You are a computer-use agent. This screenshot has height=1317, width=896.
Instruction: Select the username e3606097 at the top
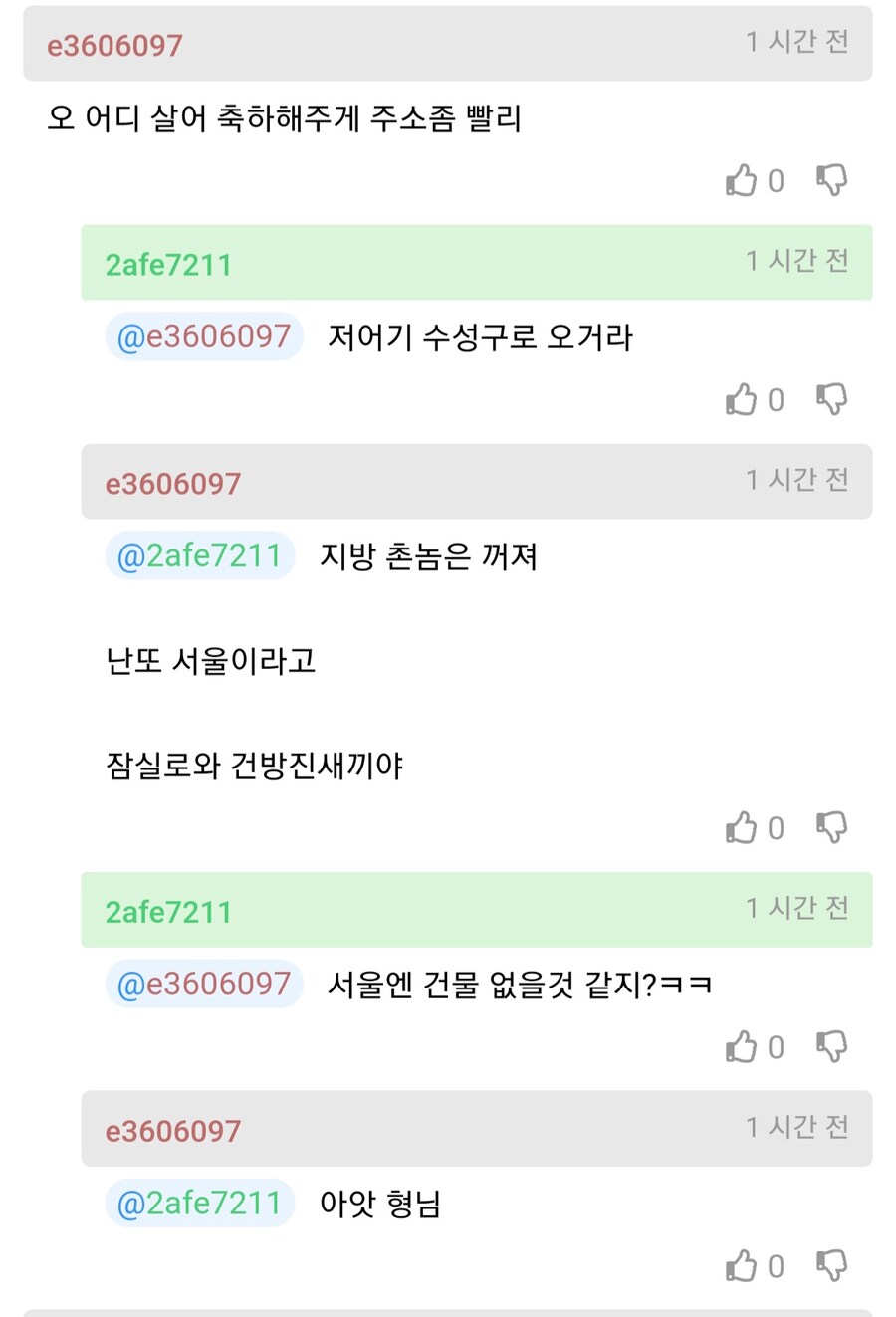pyautogui.click(x=114, y=45)
